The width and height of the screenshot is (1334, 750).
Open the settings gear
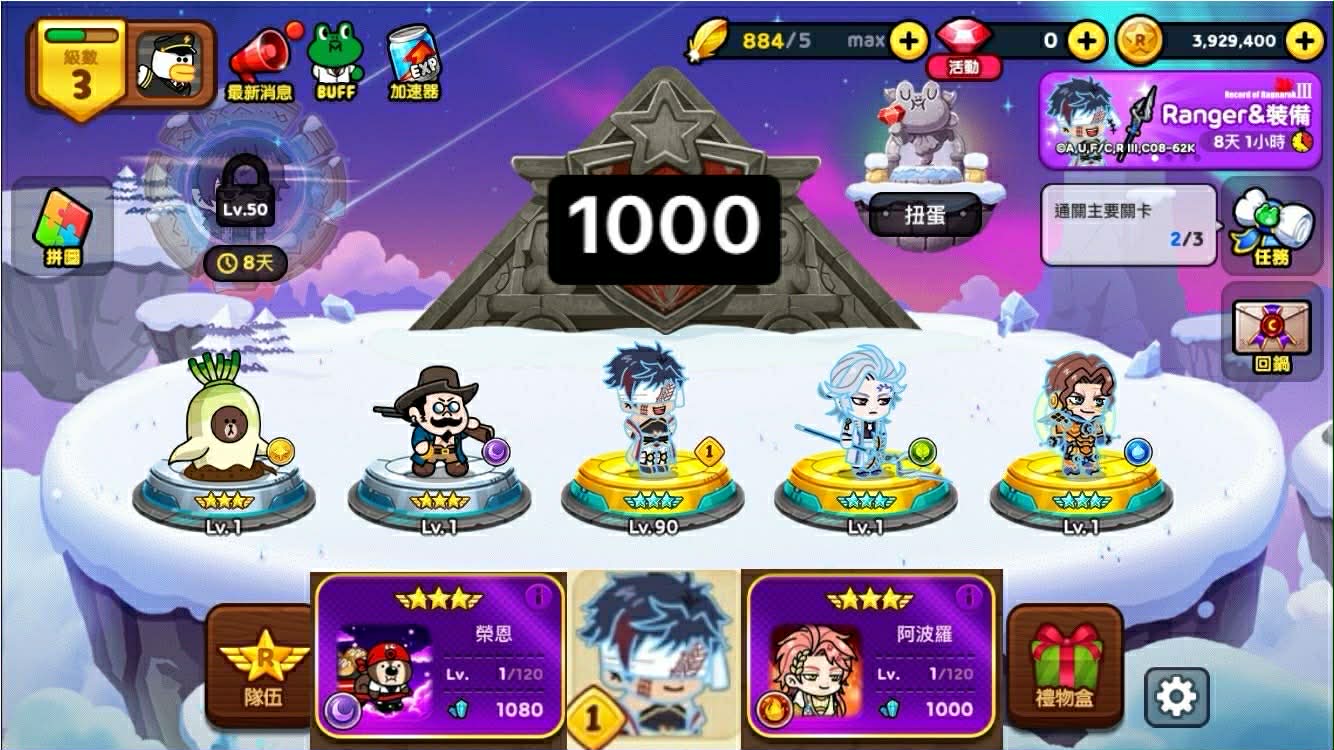coord(1176,696)
